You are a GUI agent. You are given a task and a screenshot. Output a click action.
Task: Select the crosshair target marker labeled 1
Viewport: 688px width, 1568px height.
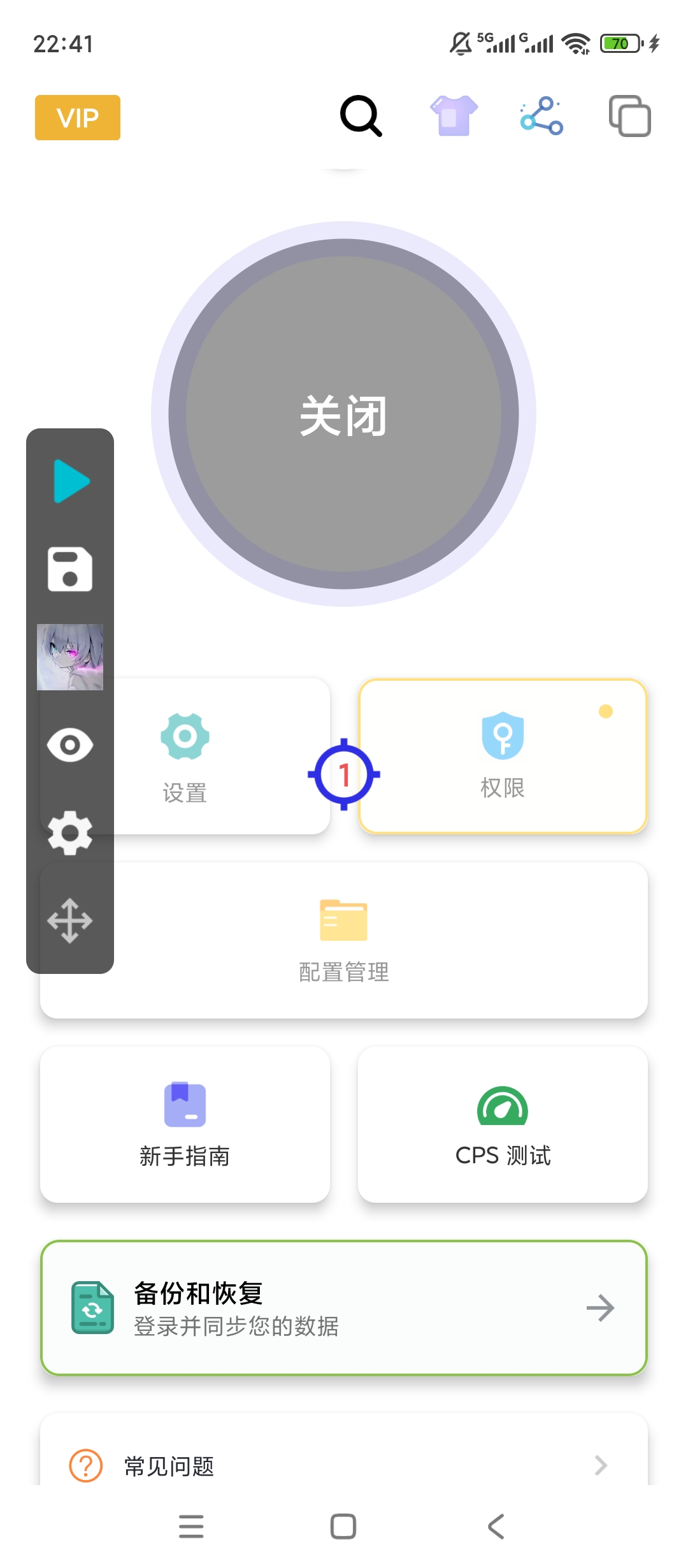tap(344, 774)
